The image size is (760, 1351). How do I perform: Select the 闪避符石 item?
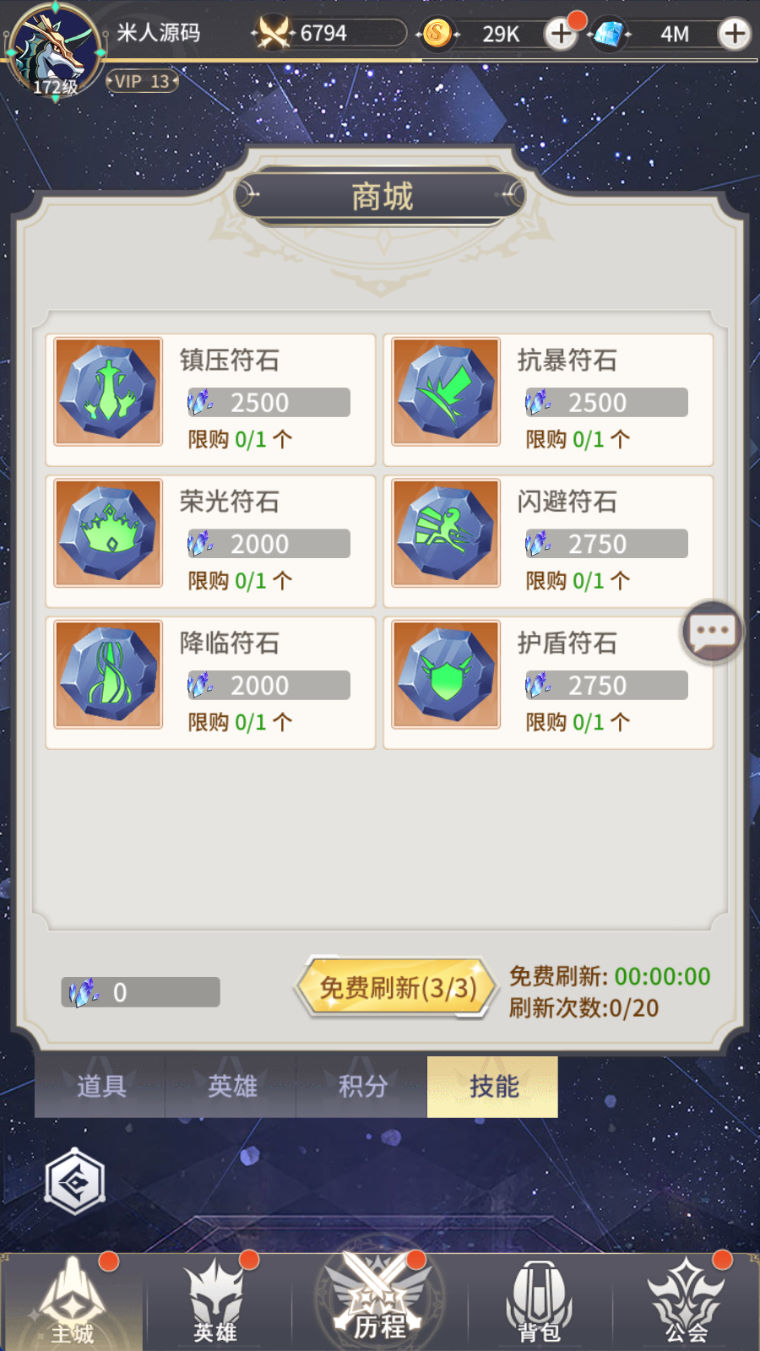point(548,541)
